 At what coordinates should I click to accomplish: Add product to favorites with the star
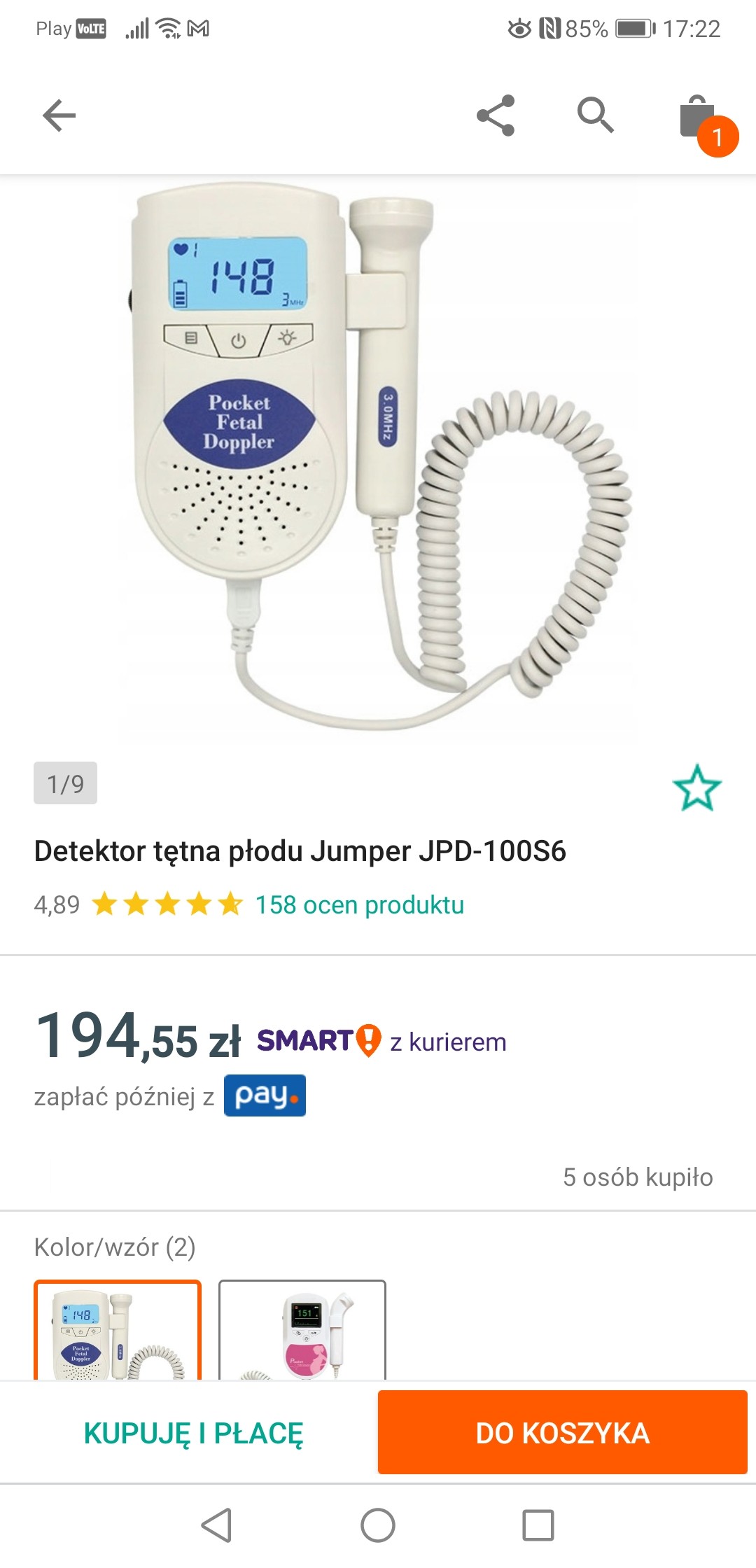[x=696, y=787]
